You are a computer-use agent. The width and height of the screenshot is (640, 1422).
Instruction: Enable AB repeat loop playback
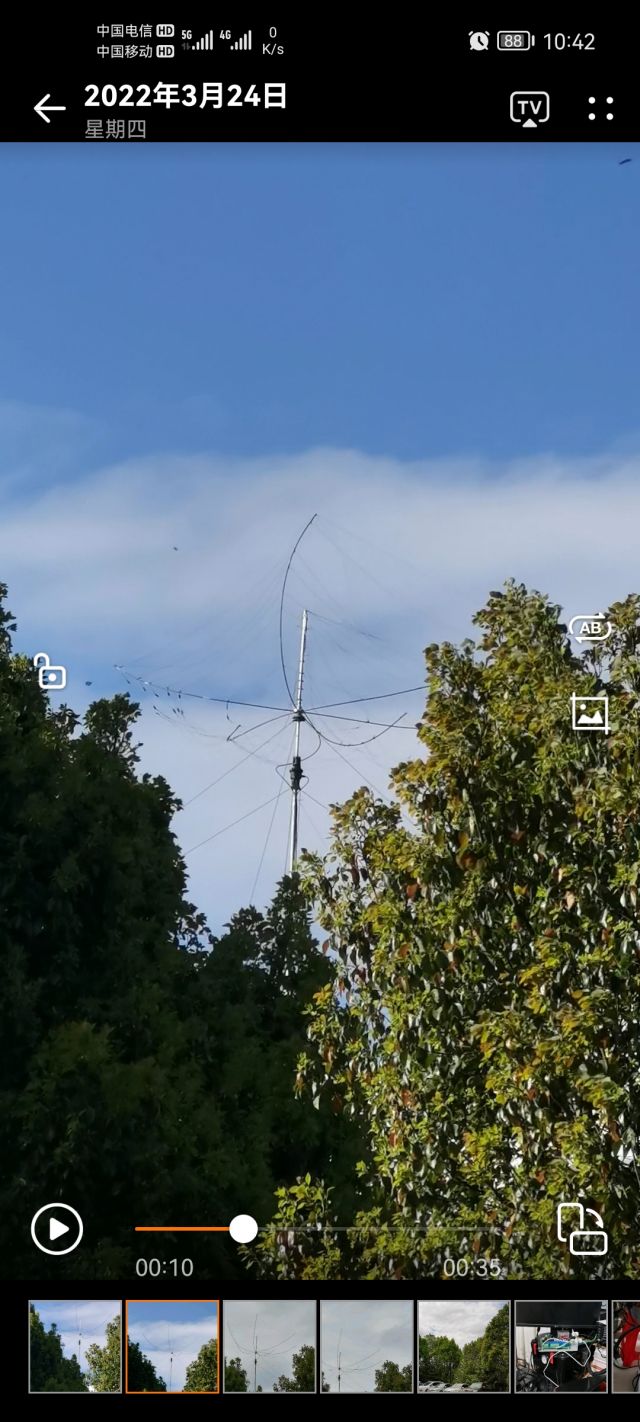pos(589,628)
